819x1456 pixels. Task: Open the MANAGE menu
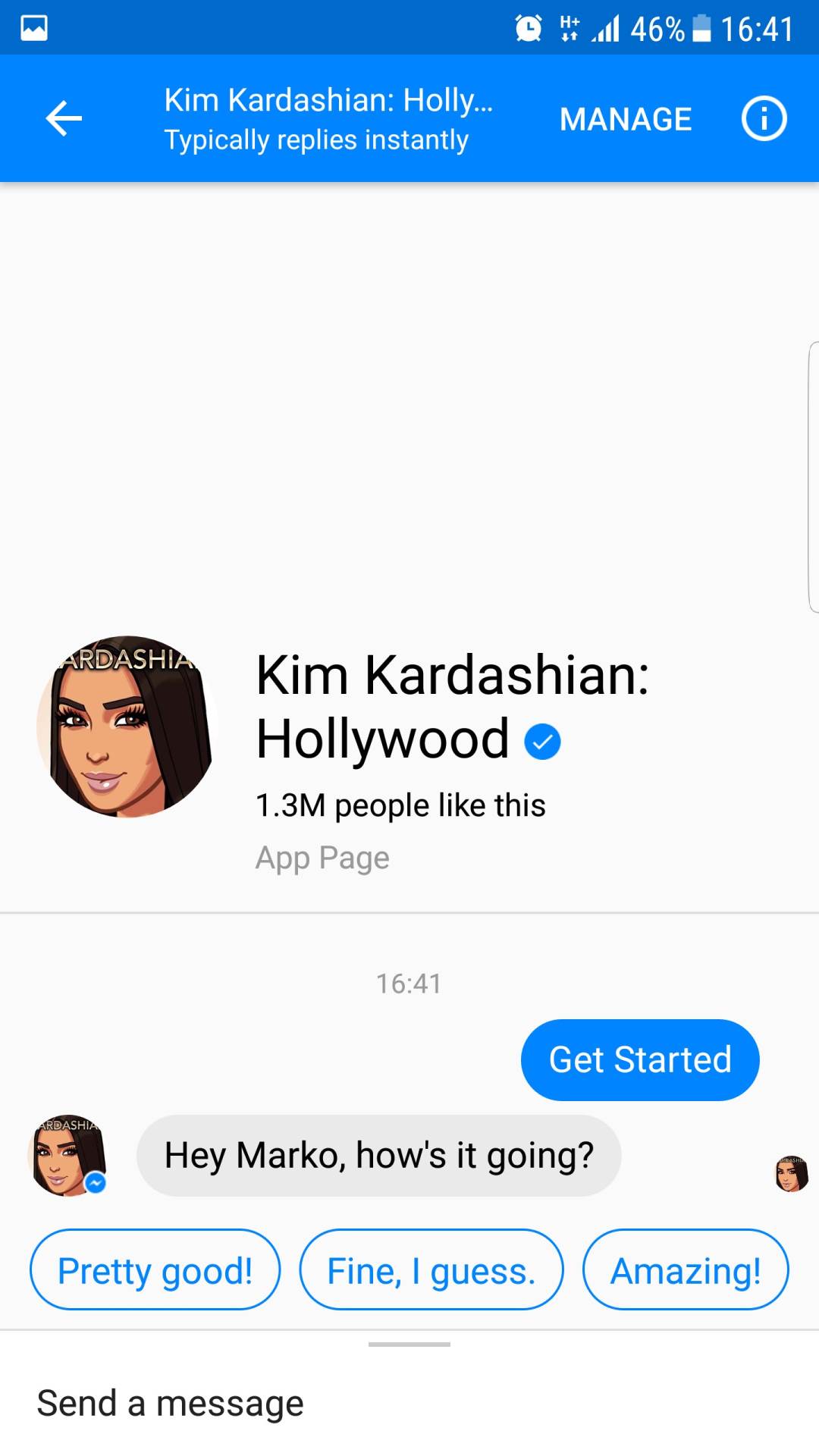[x=625, y=118]
